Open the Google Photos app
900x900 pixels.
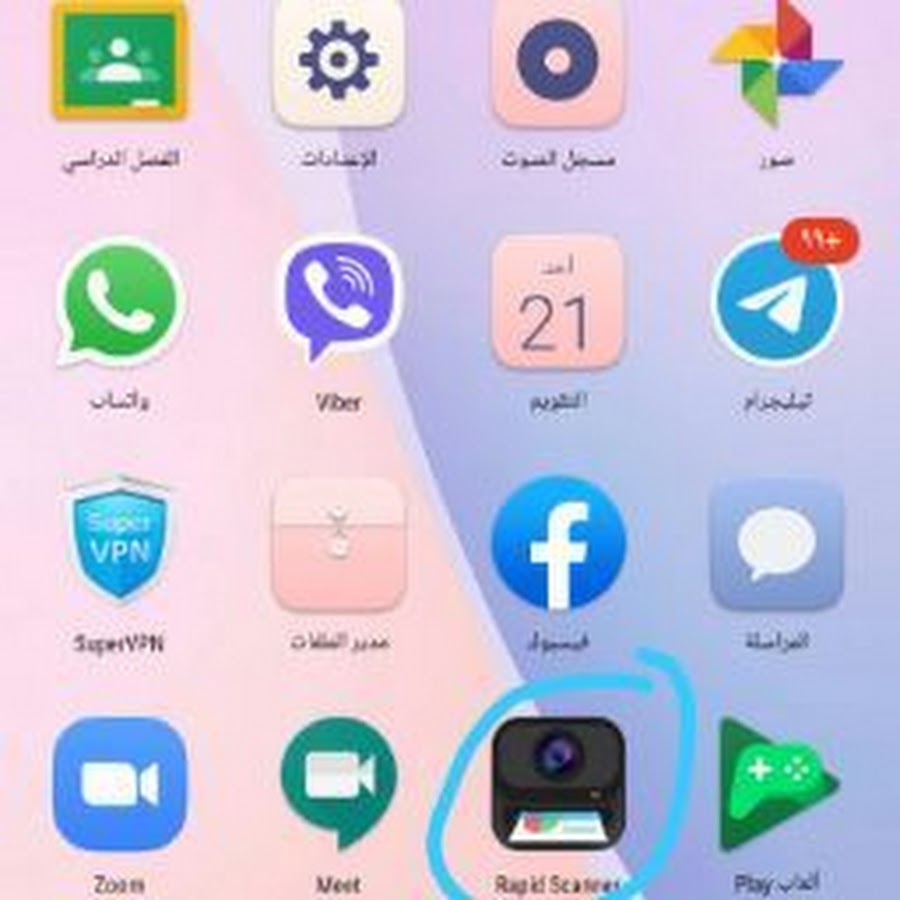pyautogui.click(x=777, y=60)
